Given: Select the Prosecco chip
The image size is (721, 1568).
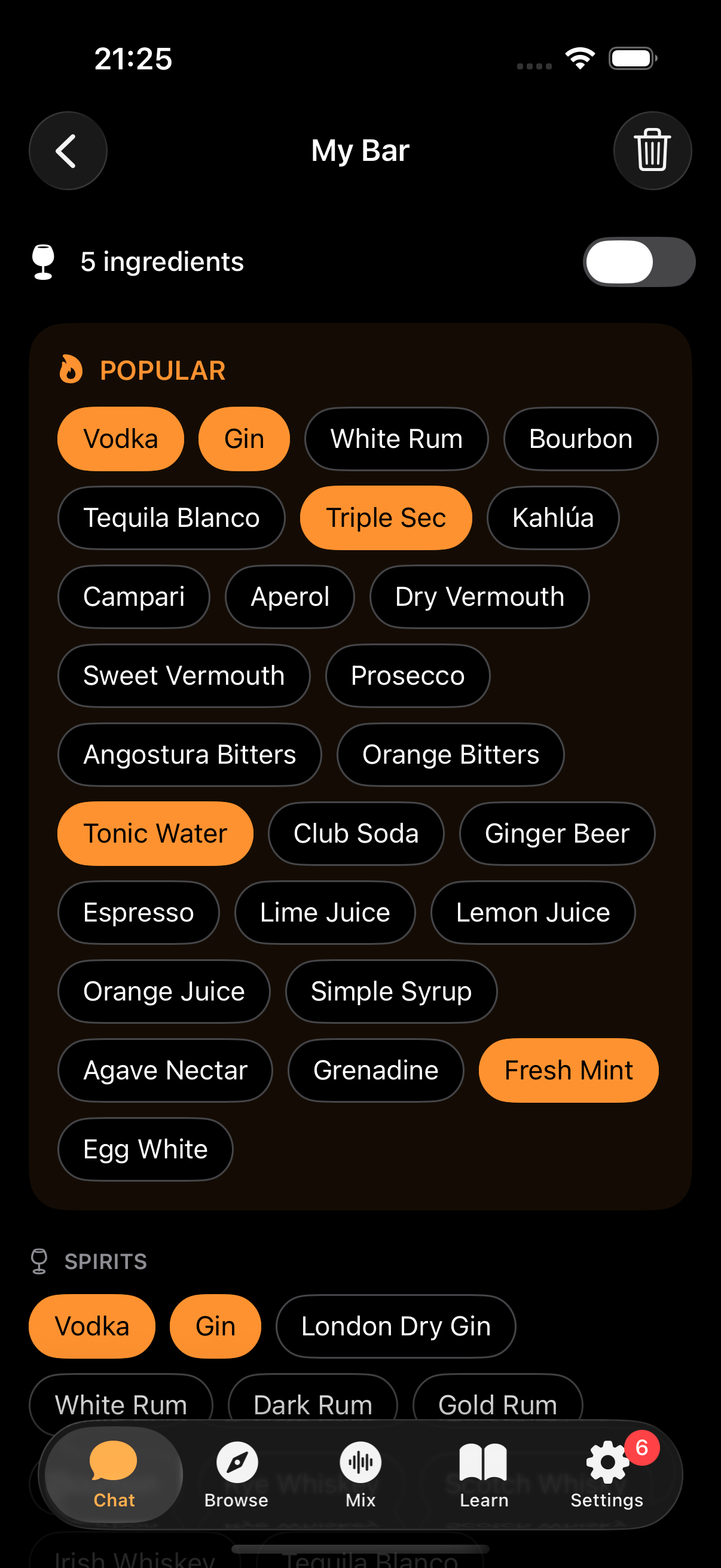Looking at the screenshot, I should 407,676.
